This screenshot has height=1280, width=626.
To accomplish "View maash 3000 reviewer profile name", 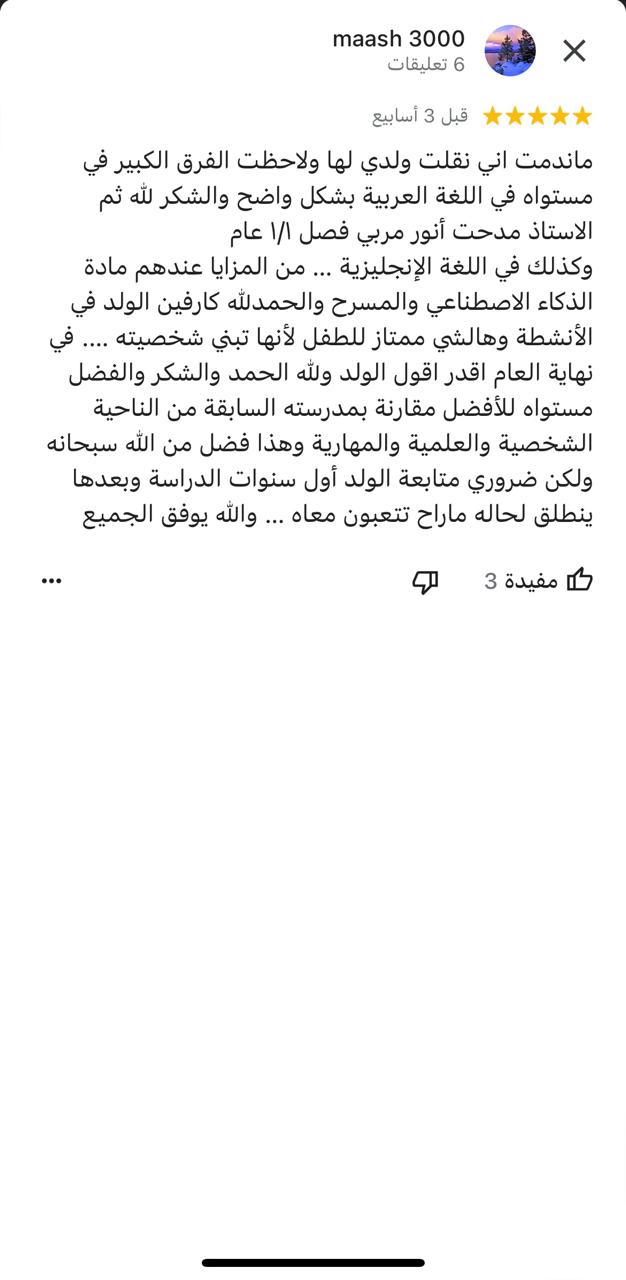I will (398, 39).
